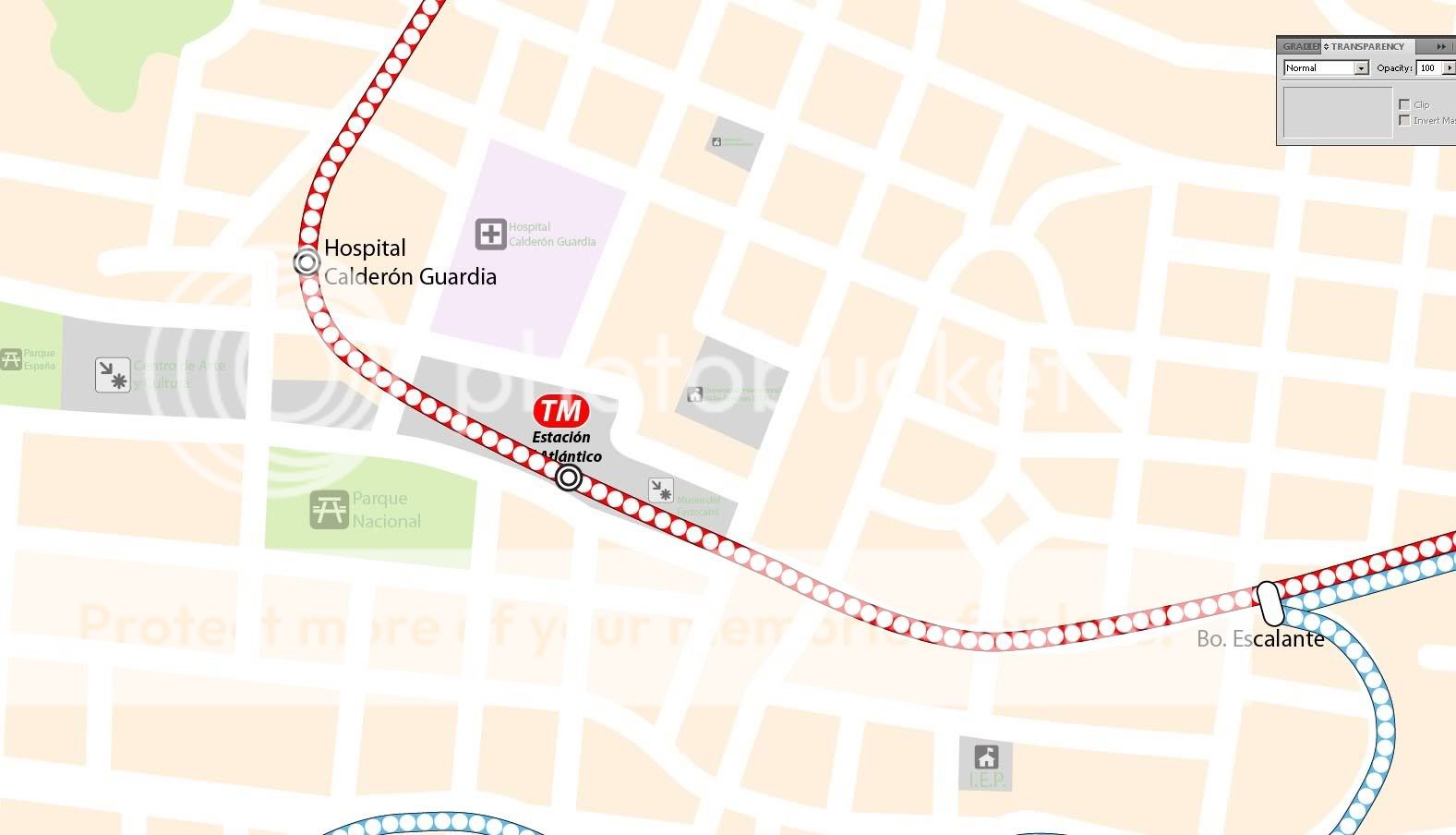Enable the Invert Mask checkbox

click(1404, 120)
